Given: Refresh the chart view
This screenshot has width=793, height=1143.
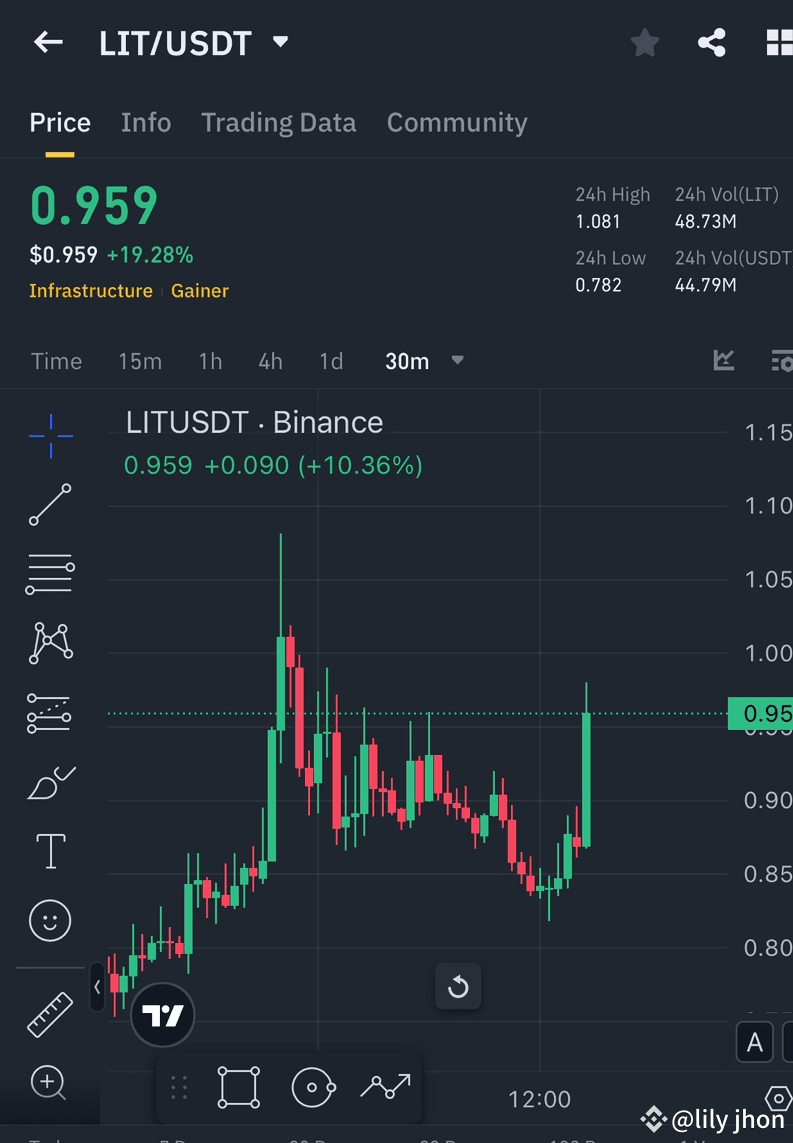Looking at the screenshot, I should [x=458, y=986].
